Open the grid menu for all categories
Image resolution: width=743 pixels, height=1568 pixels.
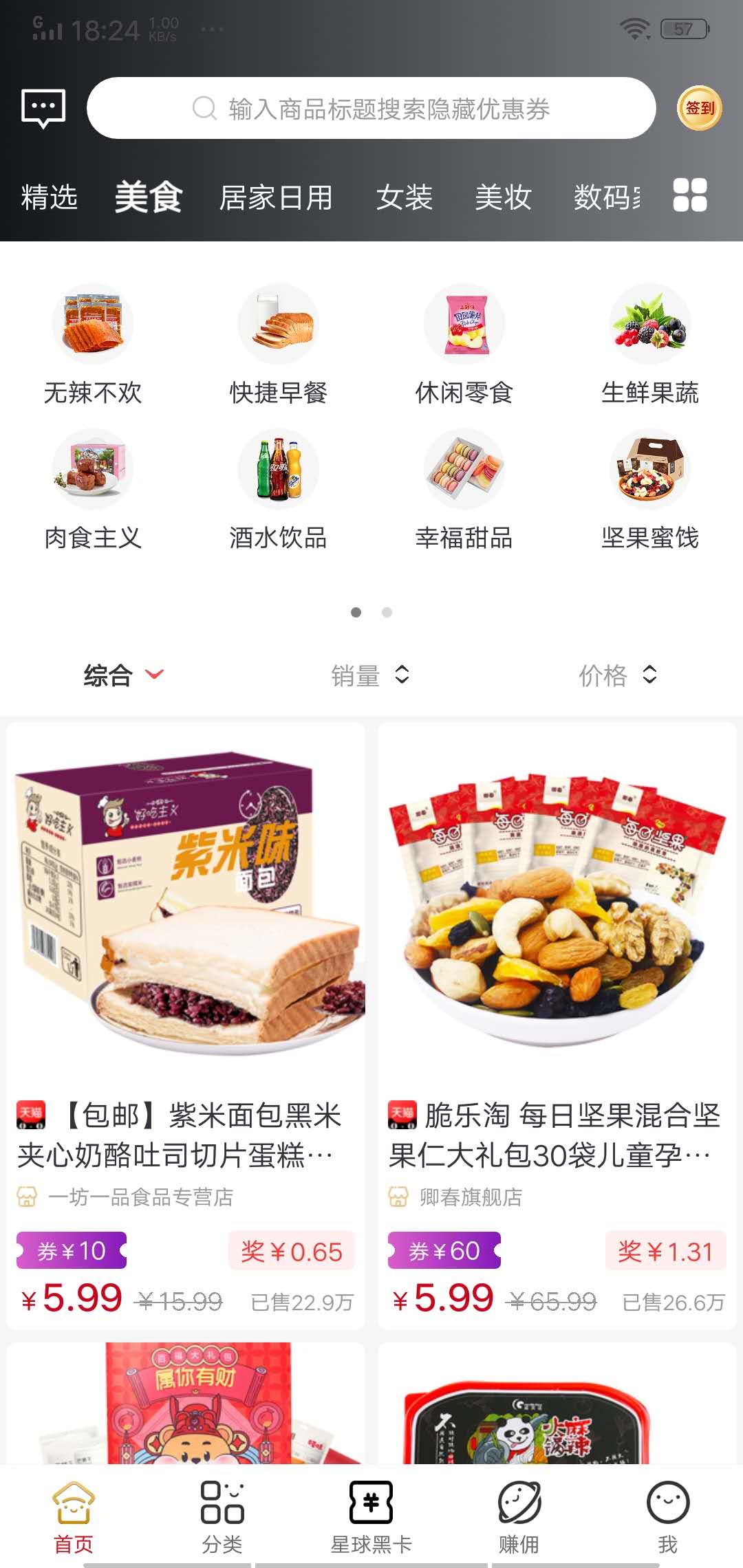pyautogui.click(x=691, y=195)
